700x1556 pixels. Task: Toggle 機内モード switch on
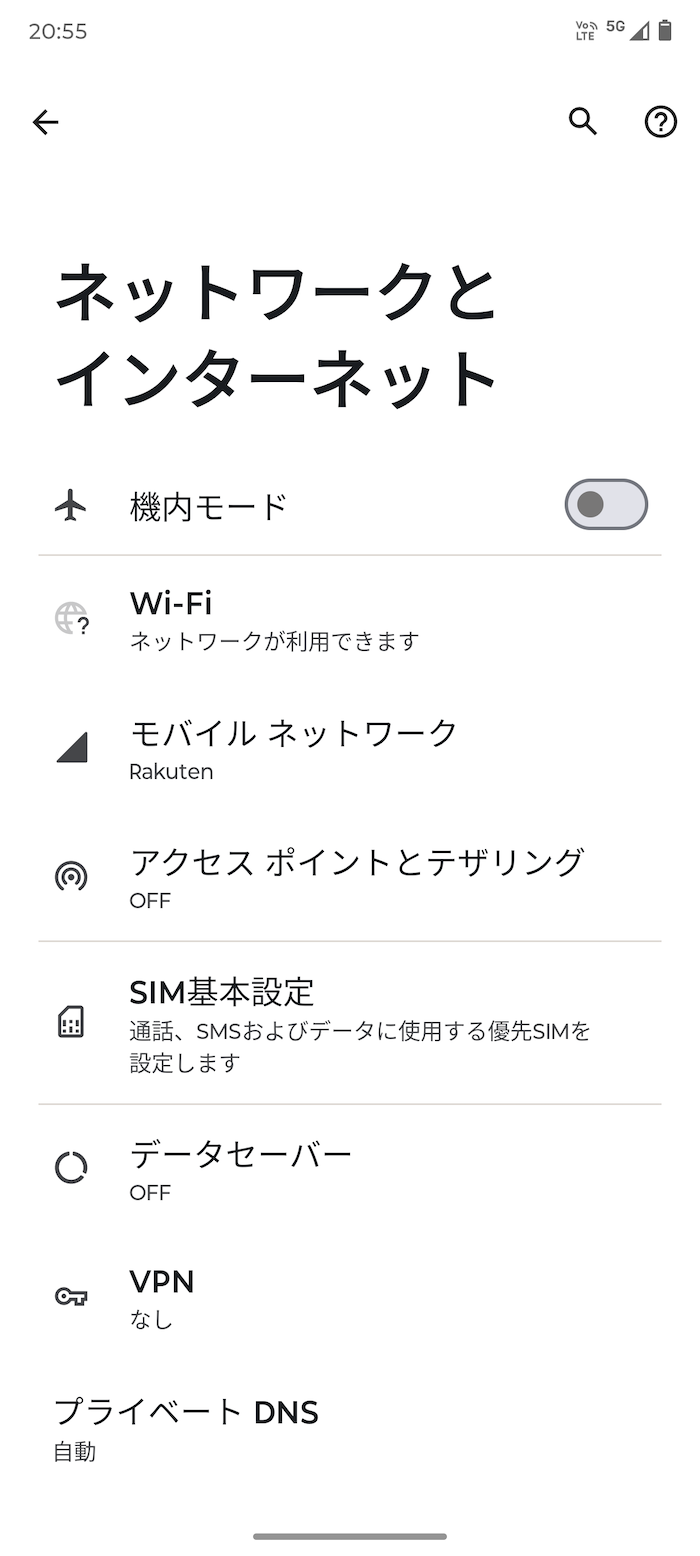(606, 504)
